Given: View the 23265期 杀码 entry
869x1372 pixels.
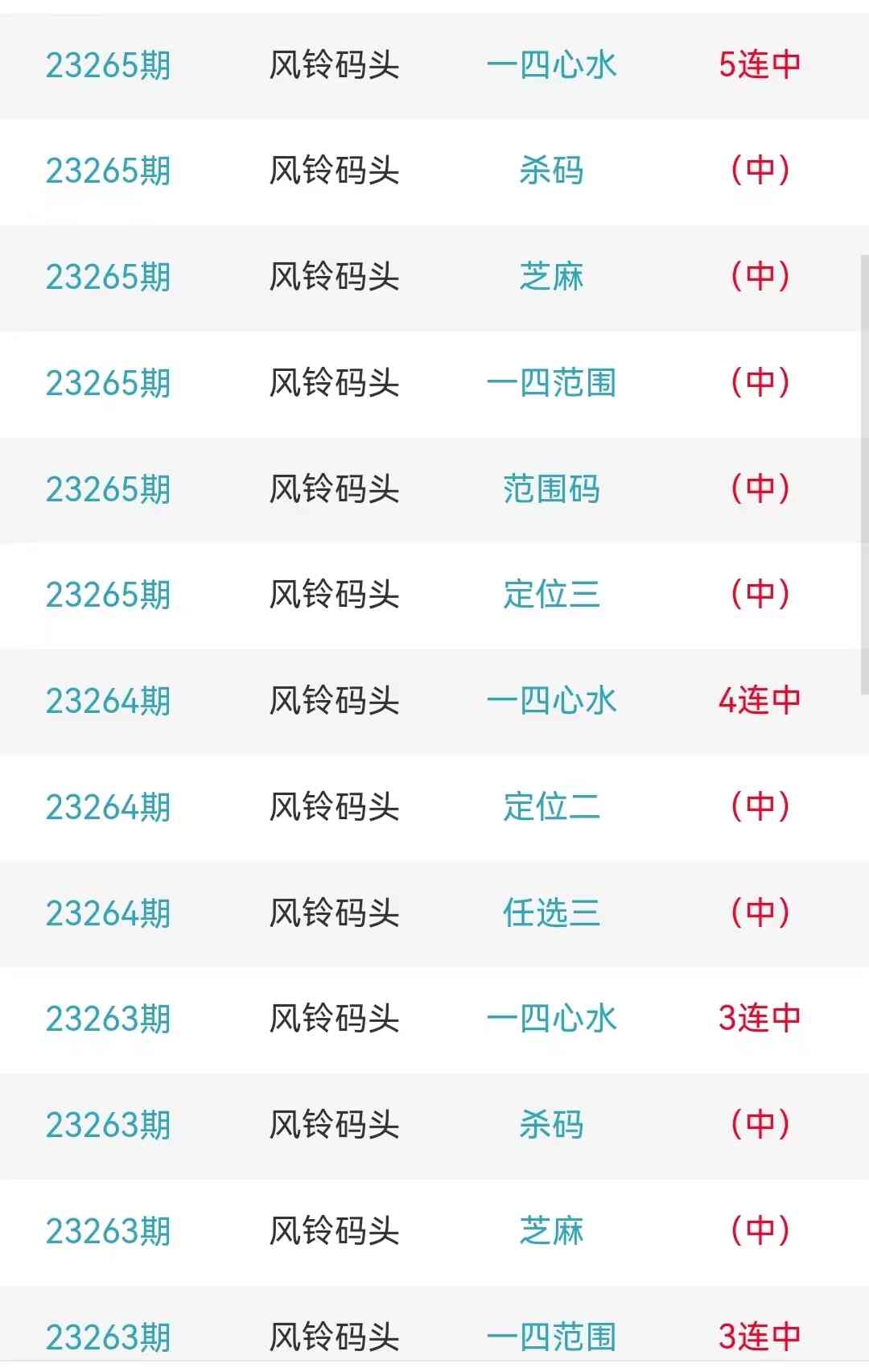Looking at the screenshot, I should 551,171.
